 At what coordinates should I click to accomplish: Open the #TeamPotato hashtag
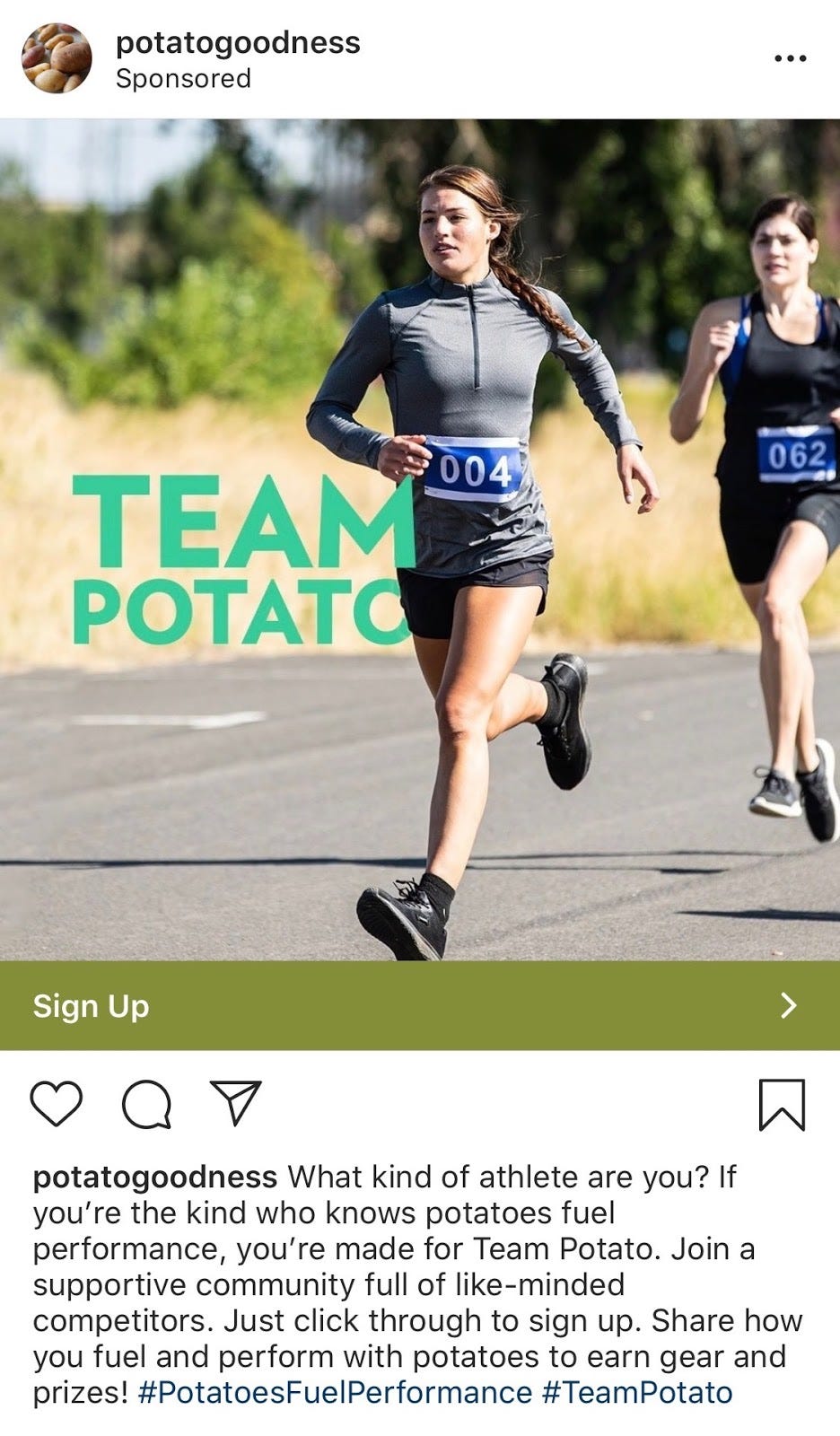click(637, 1392)
